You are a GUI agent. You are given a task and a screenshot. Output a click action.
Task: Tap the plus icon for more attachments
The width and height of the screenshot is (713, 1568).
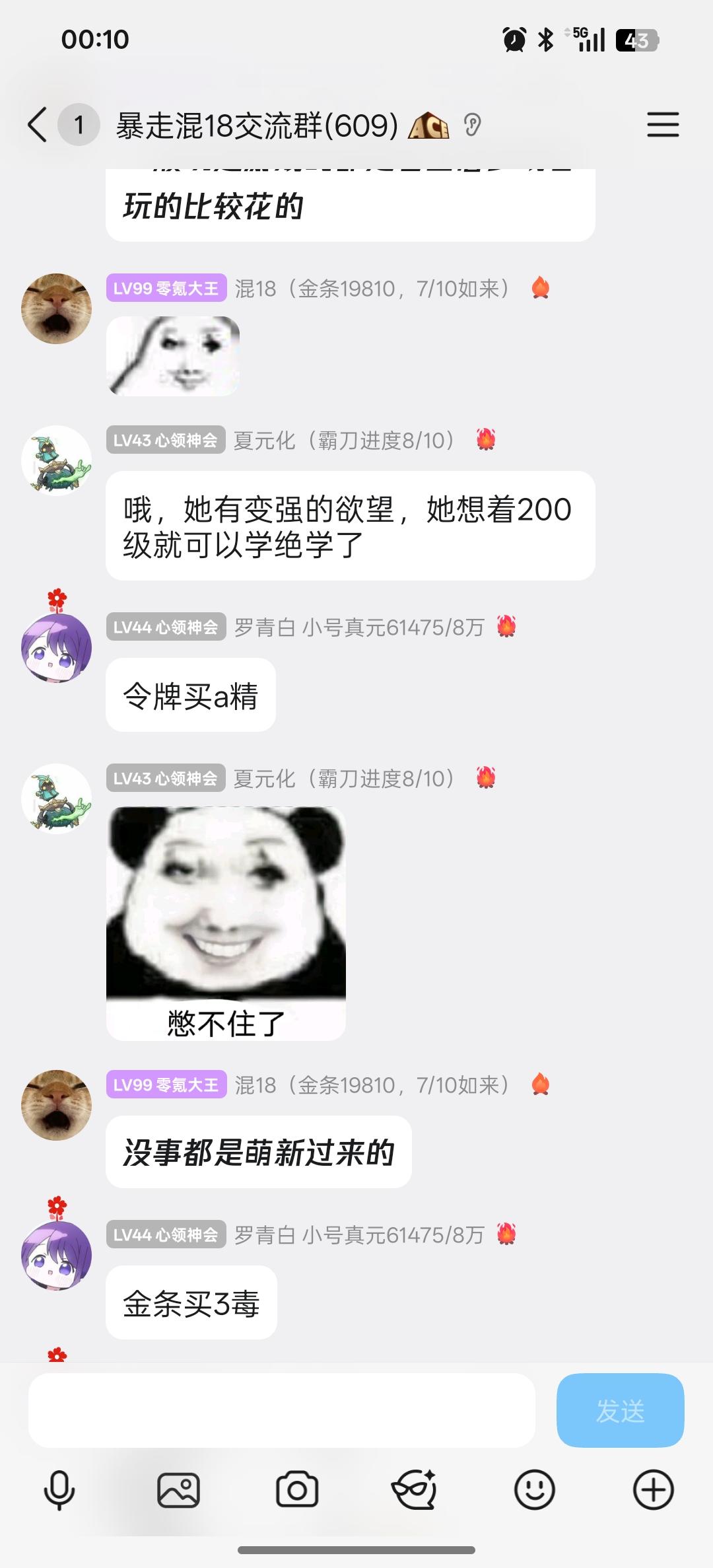pyautogui.click(x=654, y=1491)
